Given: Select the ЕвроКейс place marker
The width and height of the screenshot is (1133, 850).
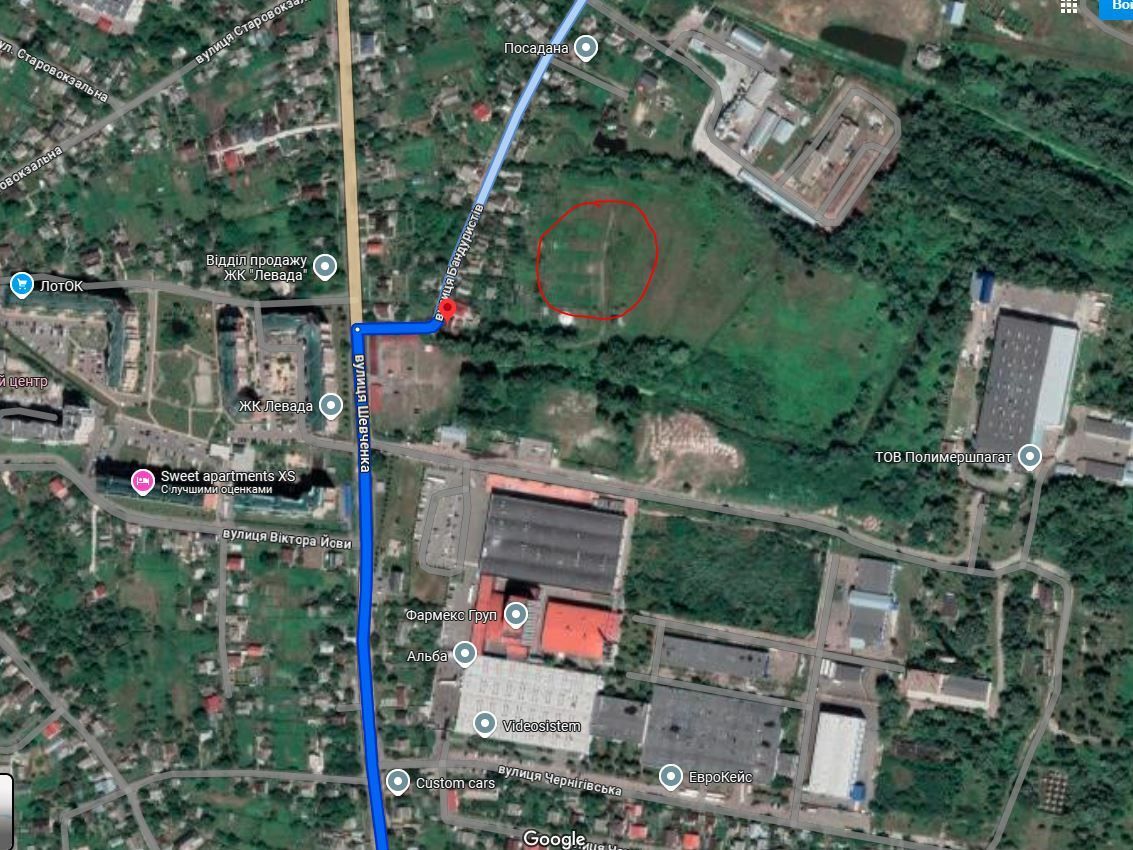Looking at the screenshot, I should (x=671, y=776).
